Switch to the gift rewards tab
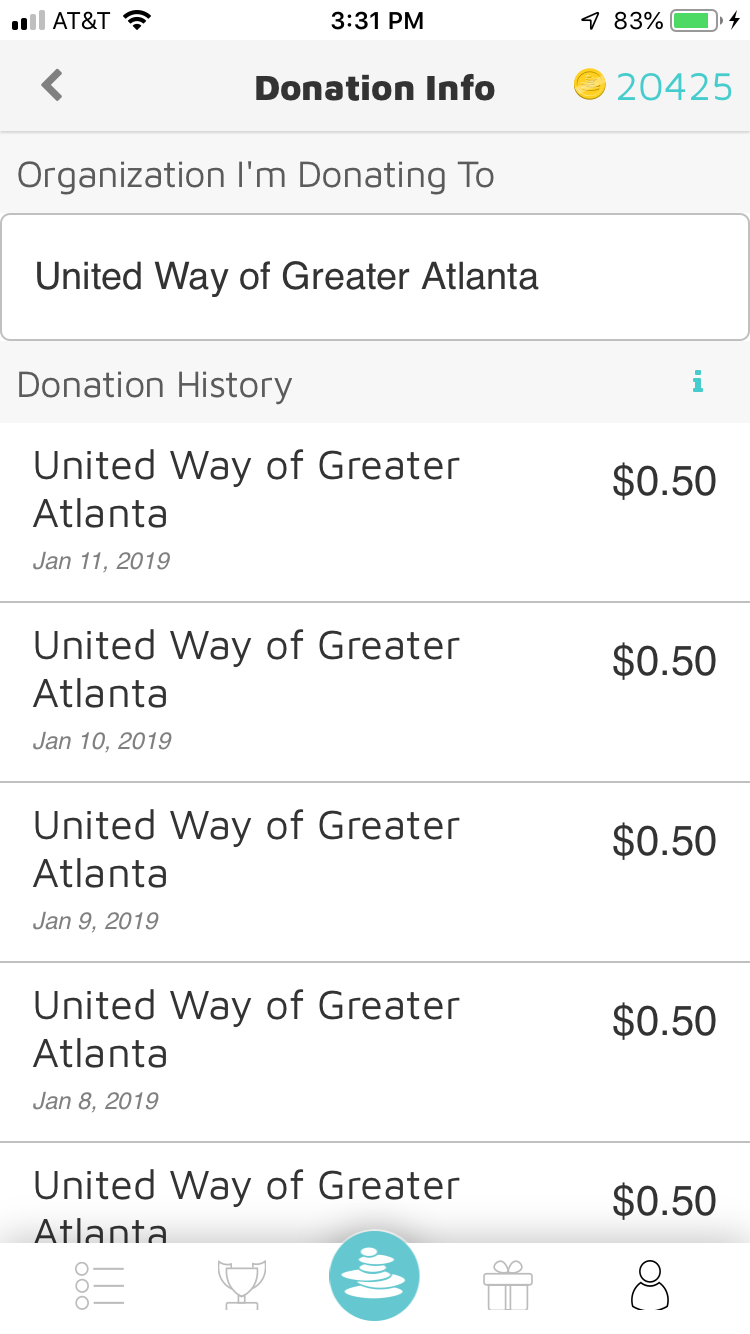The image size is (750, 1334). pyautogui.click(x=508, y=1285)
